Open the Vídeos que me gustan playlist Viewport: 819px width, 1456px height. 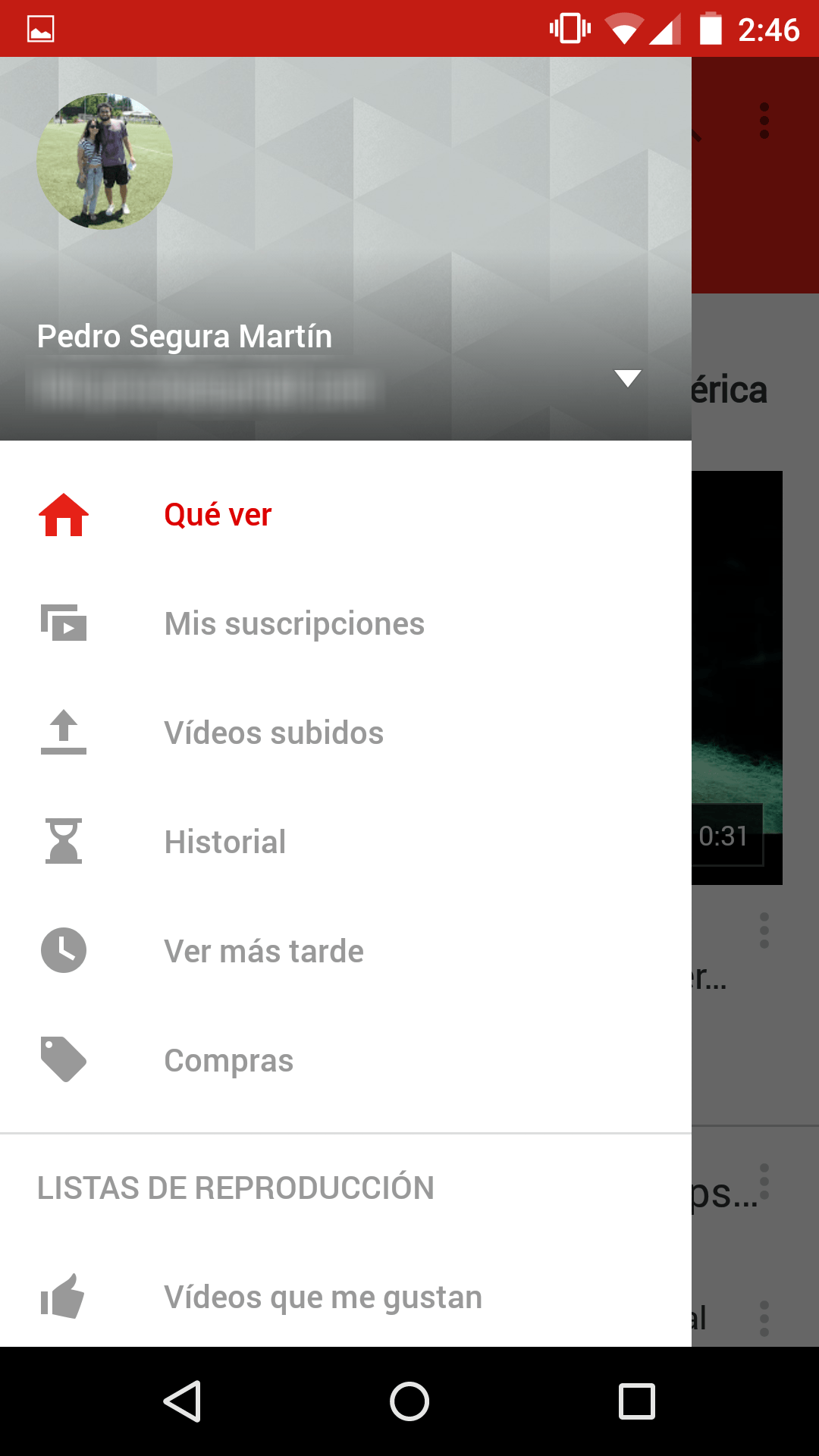click(x=323, y=1298)
